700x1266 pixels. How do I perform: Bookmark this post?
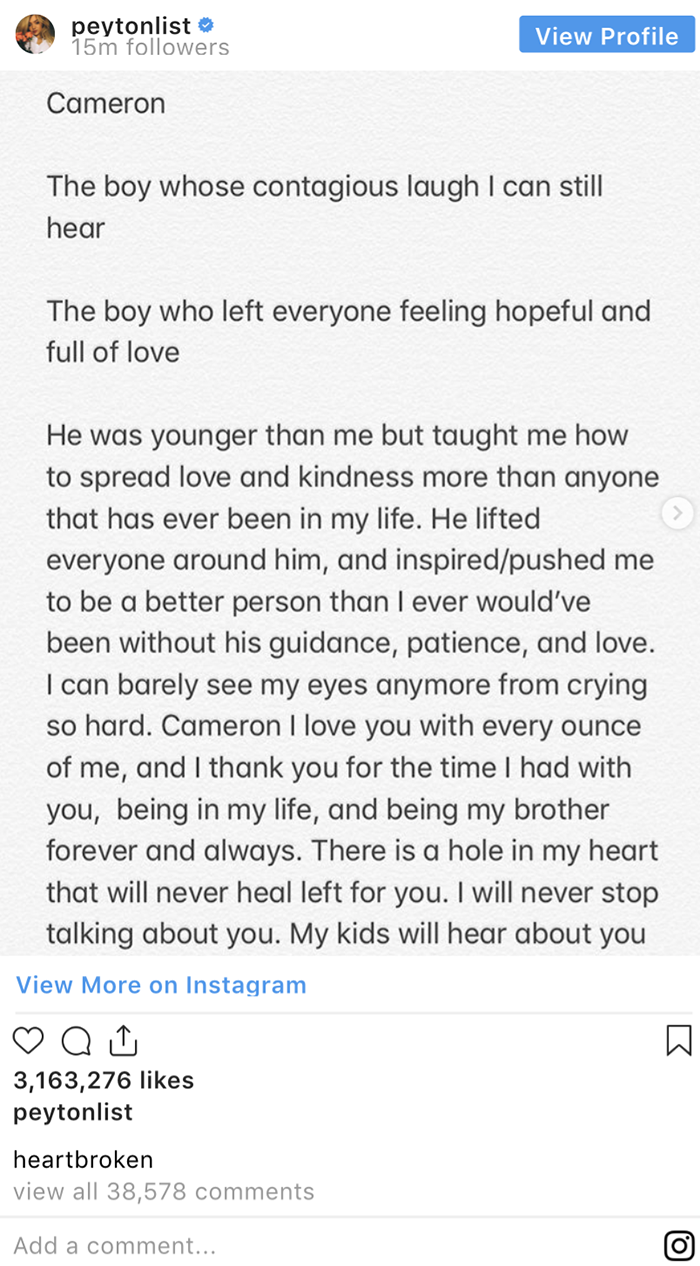[x=679, y=1040]
